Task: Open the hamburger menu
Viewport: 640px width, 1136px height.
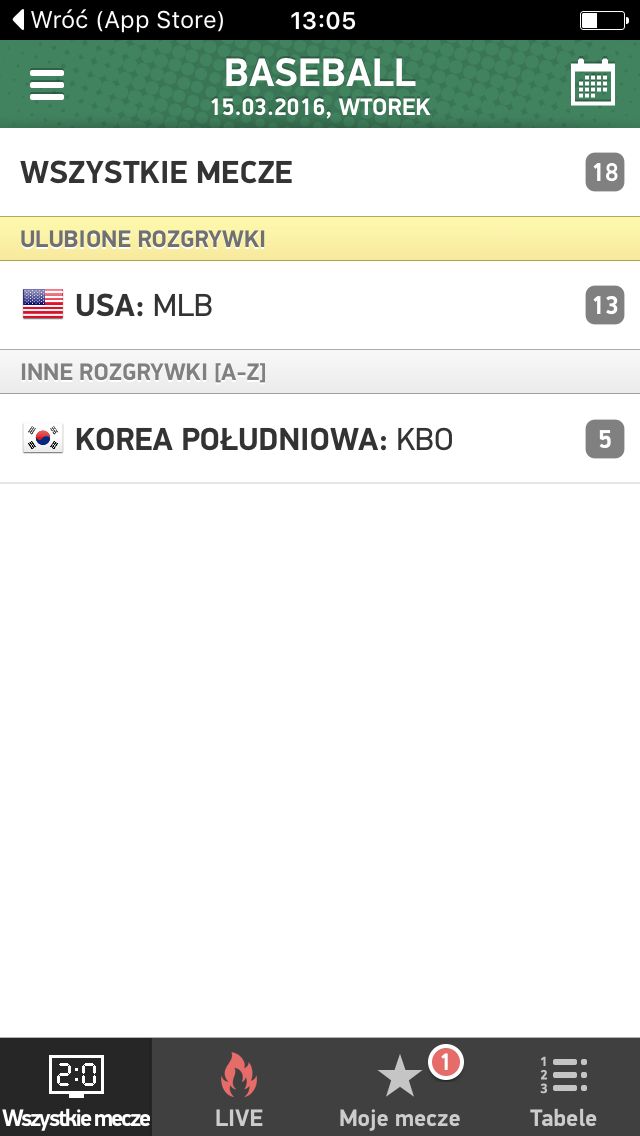Action: pos(47,85)
